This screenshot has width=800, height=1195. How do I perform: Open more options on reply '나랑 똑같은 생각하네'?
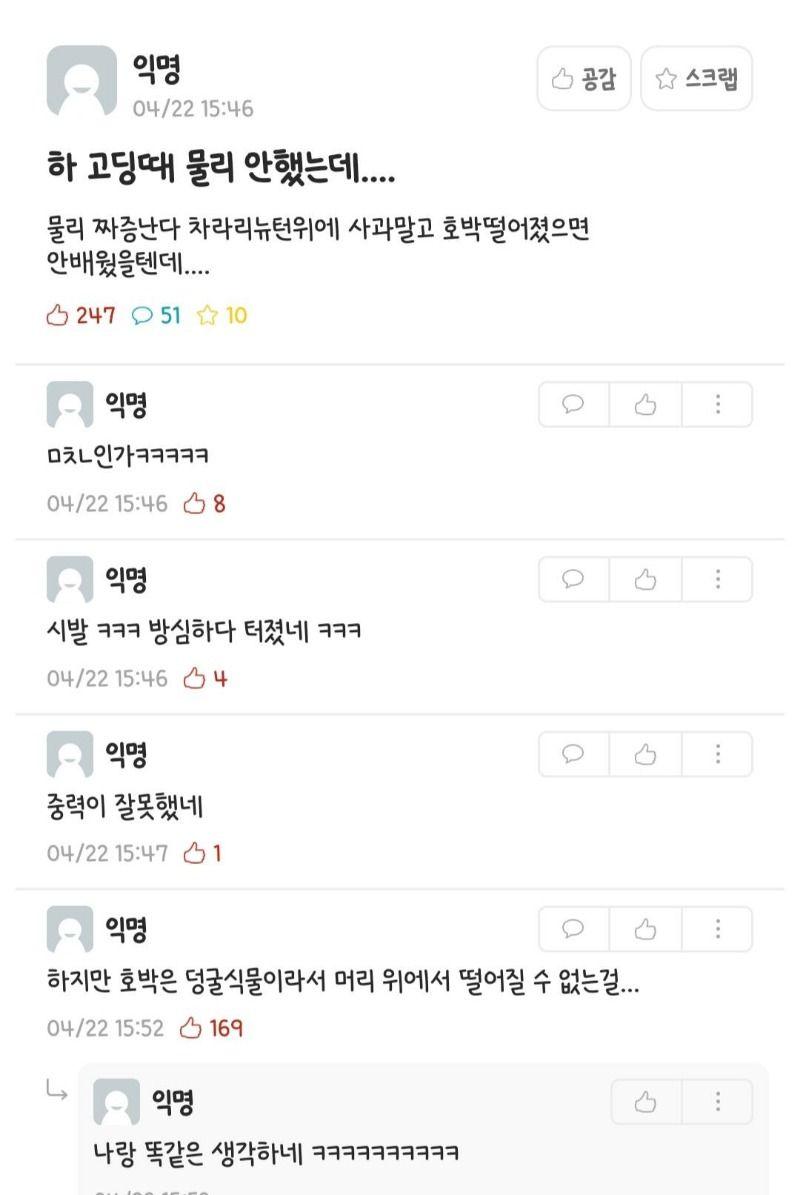717,1102
